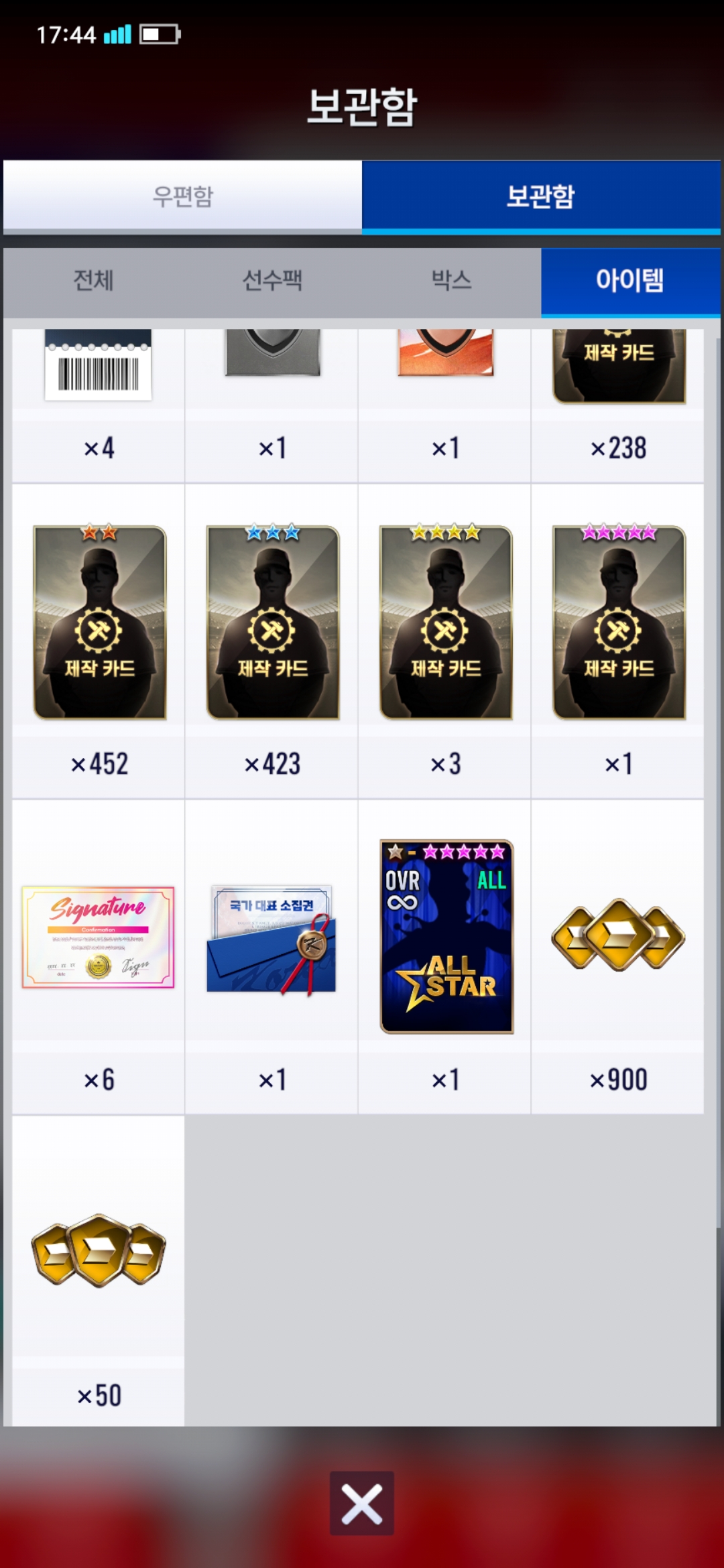The height and width of the screenshot is (1568, 724).
Task: Open the gold hexagon item ×50
Action: [99, 1250]
